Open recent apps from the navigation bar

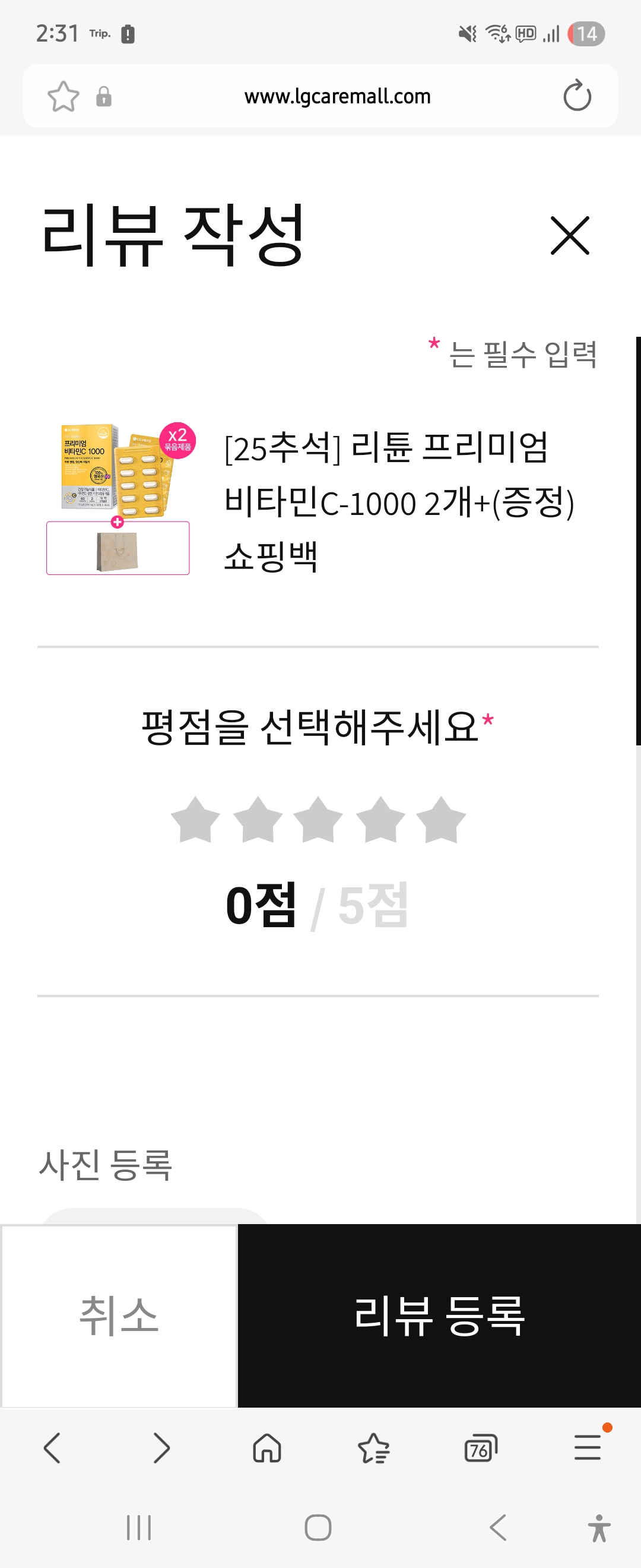(139, 1527)
